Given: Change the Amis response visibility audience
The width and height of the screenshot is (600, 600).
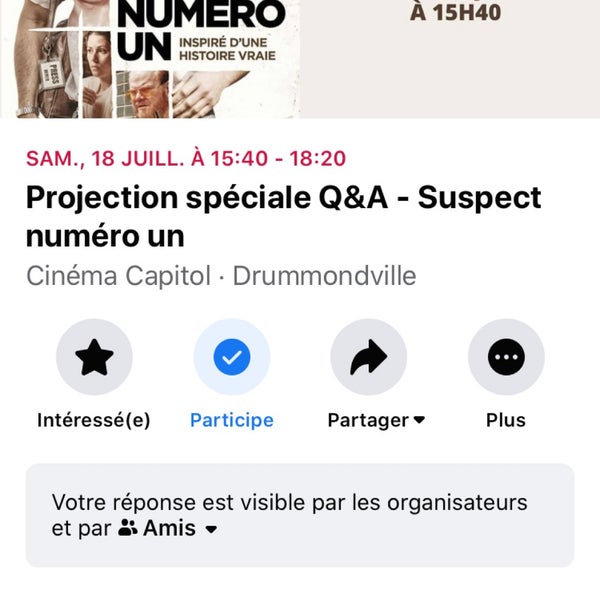Looking at the screenshot, I should [168, 529].
